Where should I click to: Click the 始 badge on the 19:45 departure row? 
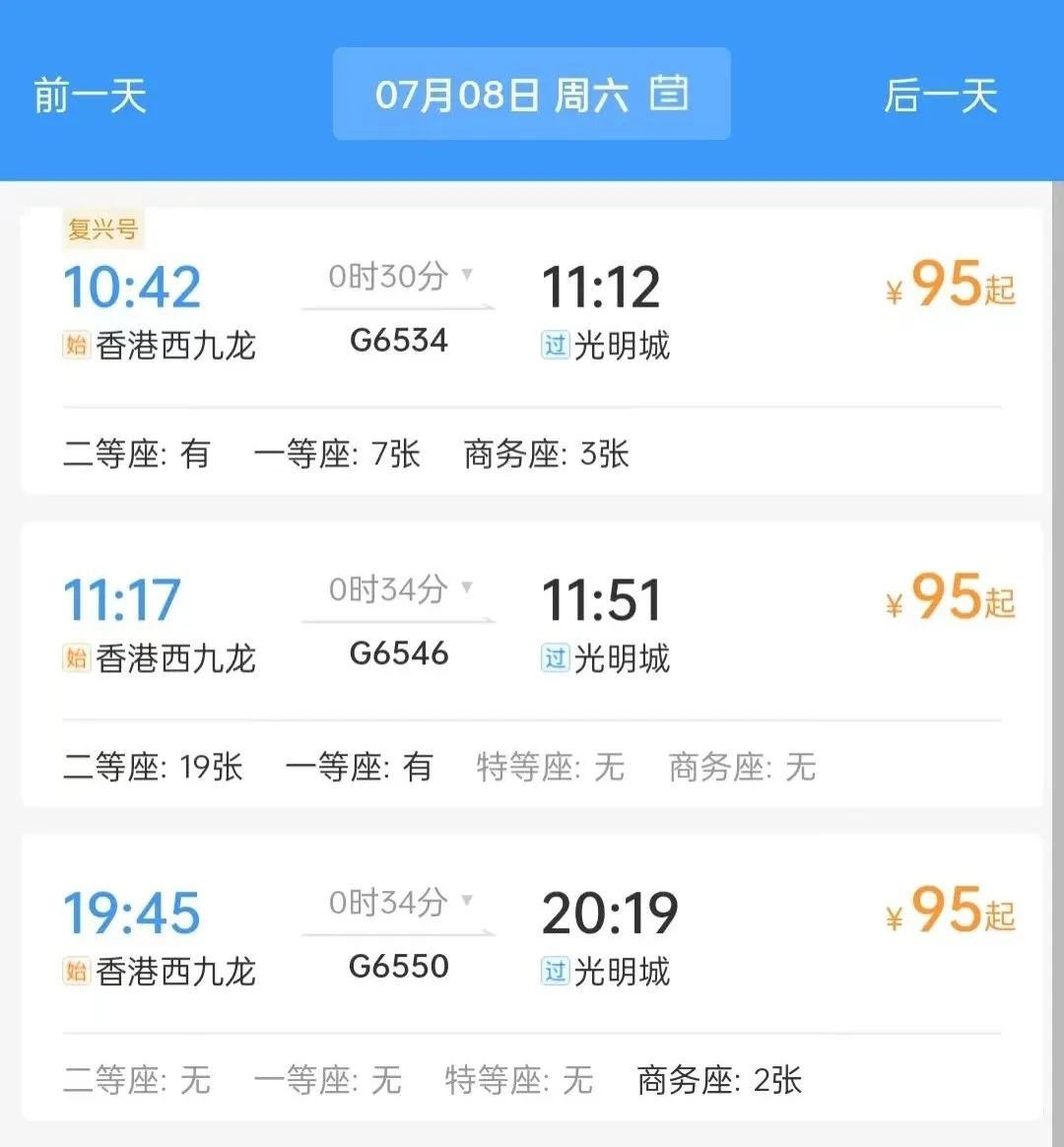(x=76, y=973)
